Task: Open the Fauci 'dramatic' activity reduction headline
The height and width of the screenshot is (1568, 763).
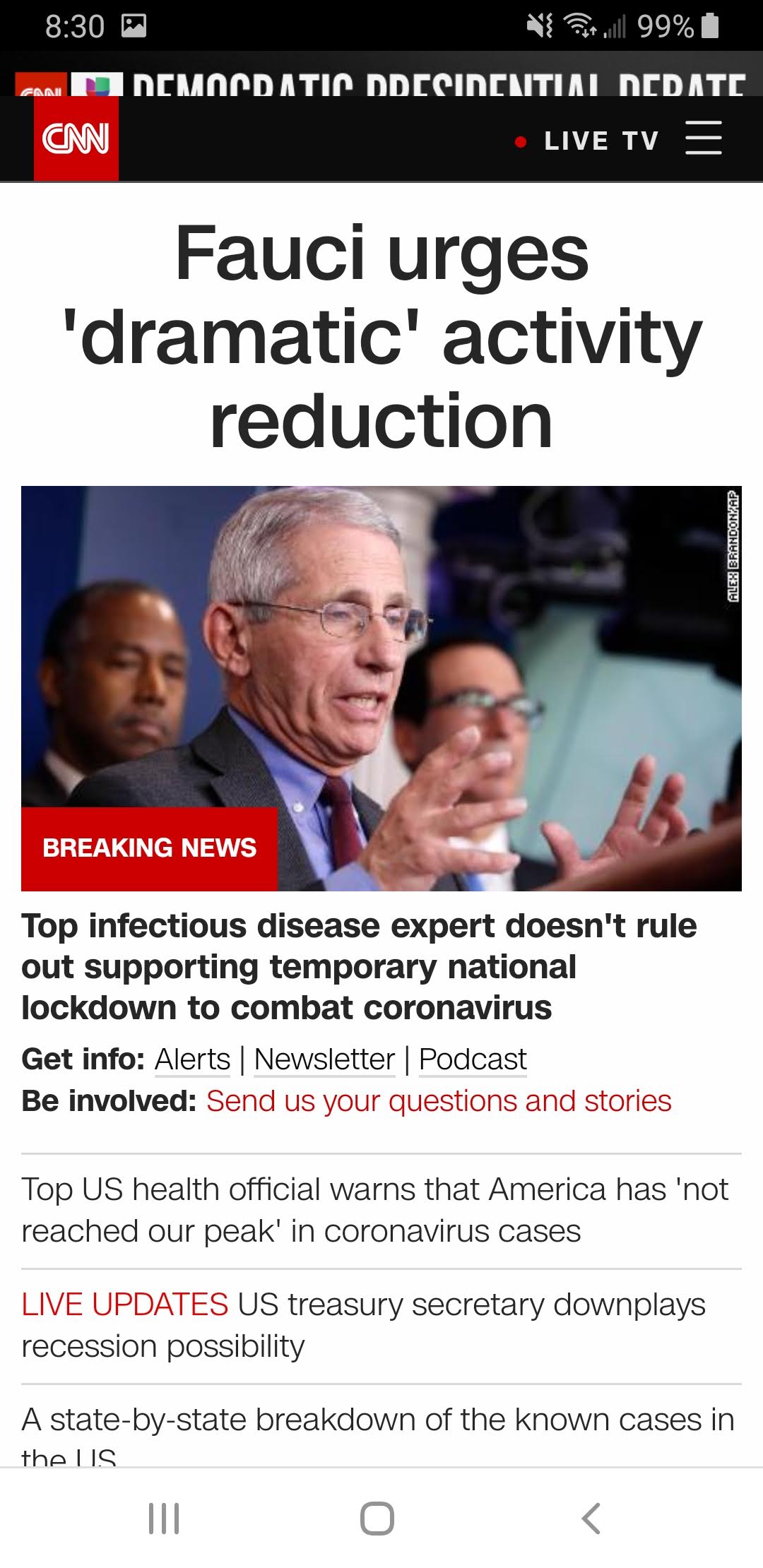Action: 381,335
